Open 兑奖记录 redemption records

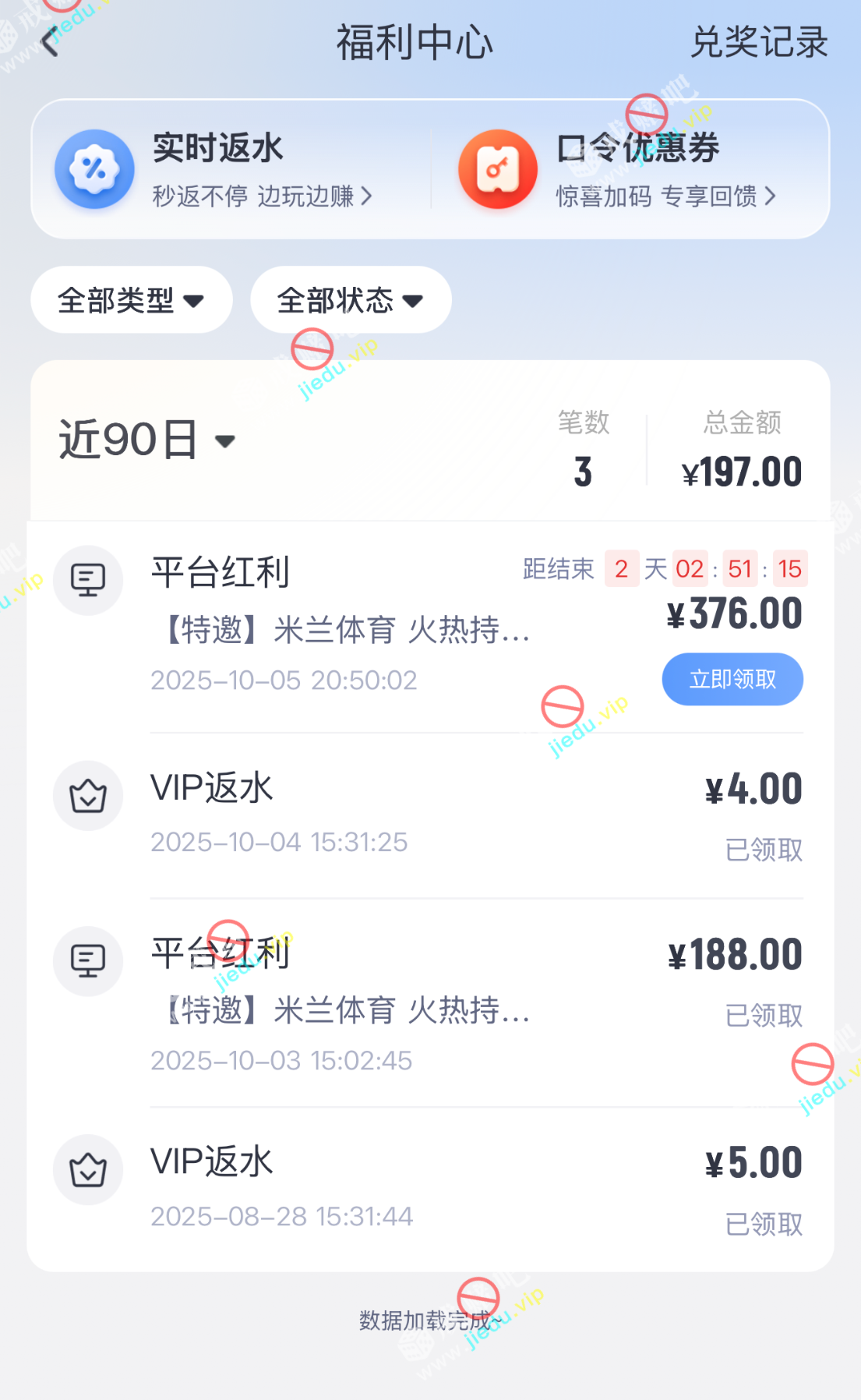click(x=758, y=42)
